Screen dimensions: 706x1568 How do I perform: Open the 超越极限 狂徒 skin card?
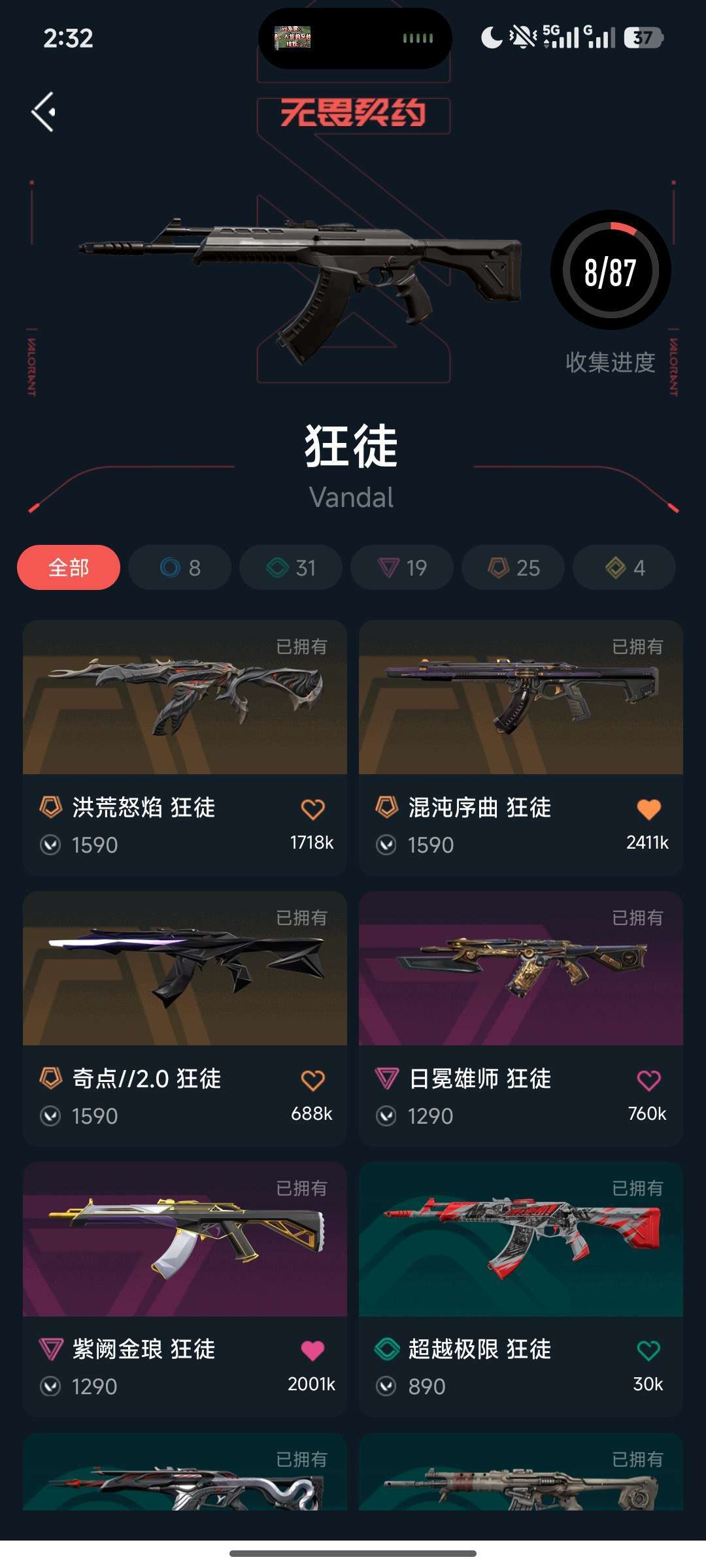point(521,1289)
